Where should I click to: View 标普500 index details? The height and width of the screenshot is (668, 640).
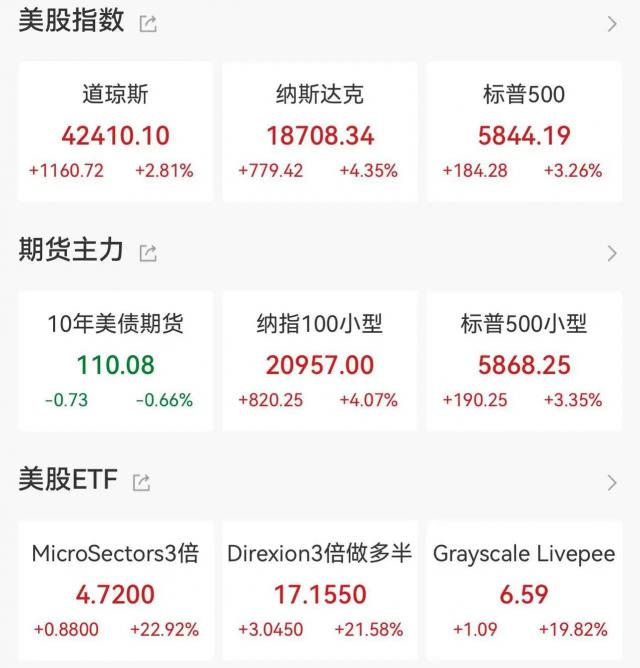click(523, 132)
